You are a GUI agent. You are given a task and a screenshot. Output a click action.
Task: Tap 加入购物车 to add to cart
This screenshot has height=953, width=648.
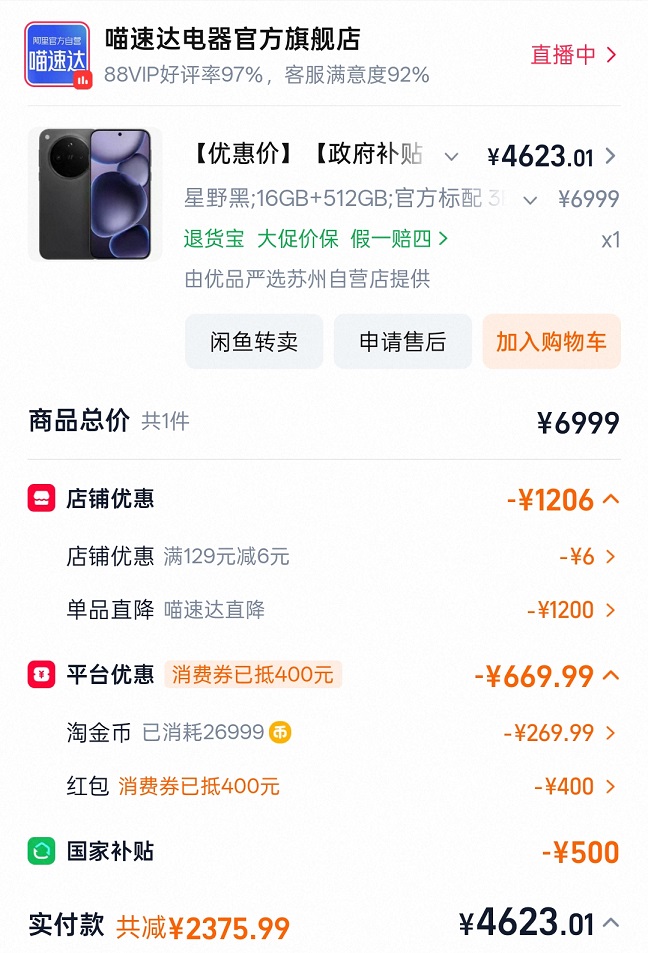551,342
